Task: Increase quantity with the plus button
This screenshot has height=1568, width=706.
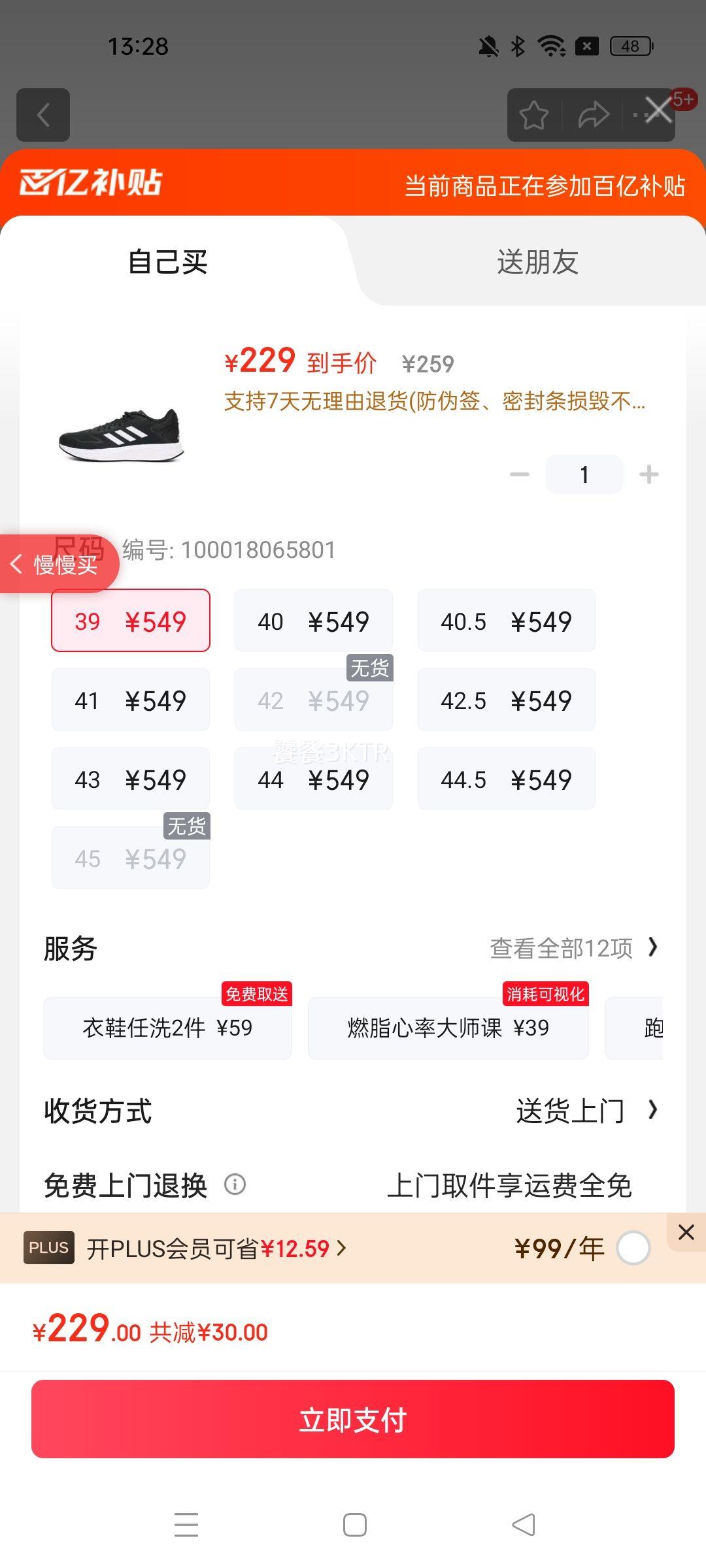Action: point(648,474)
